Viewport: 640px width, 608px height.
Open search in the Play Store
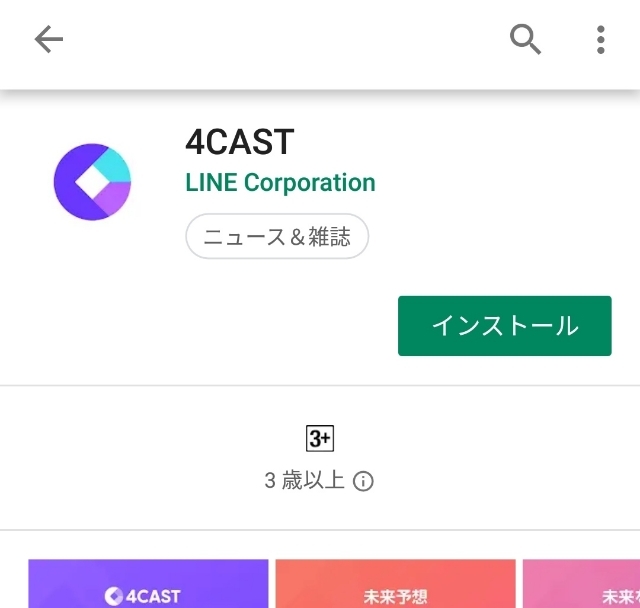tap(526, 40)
